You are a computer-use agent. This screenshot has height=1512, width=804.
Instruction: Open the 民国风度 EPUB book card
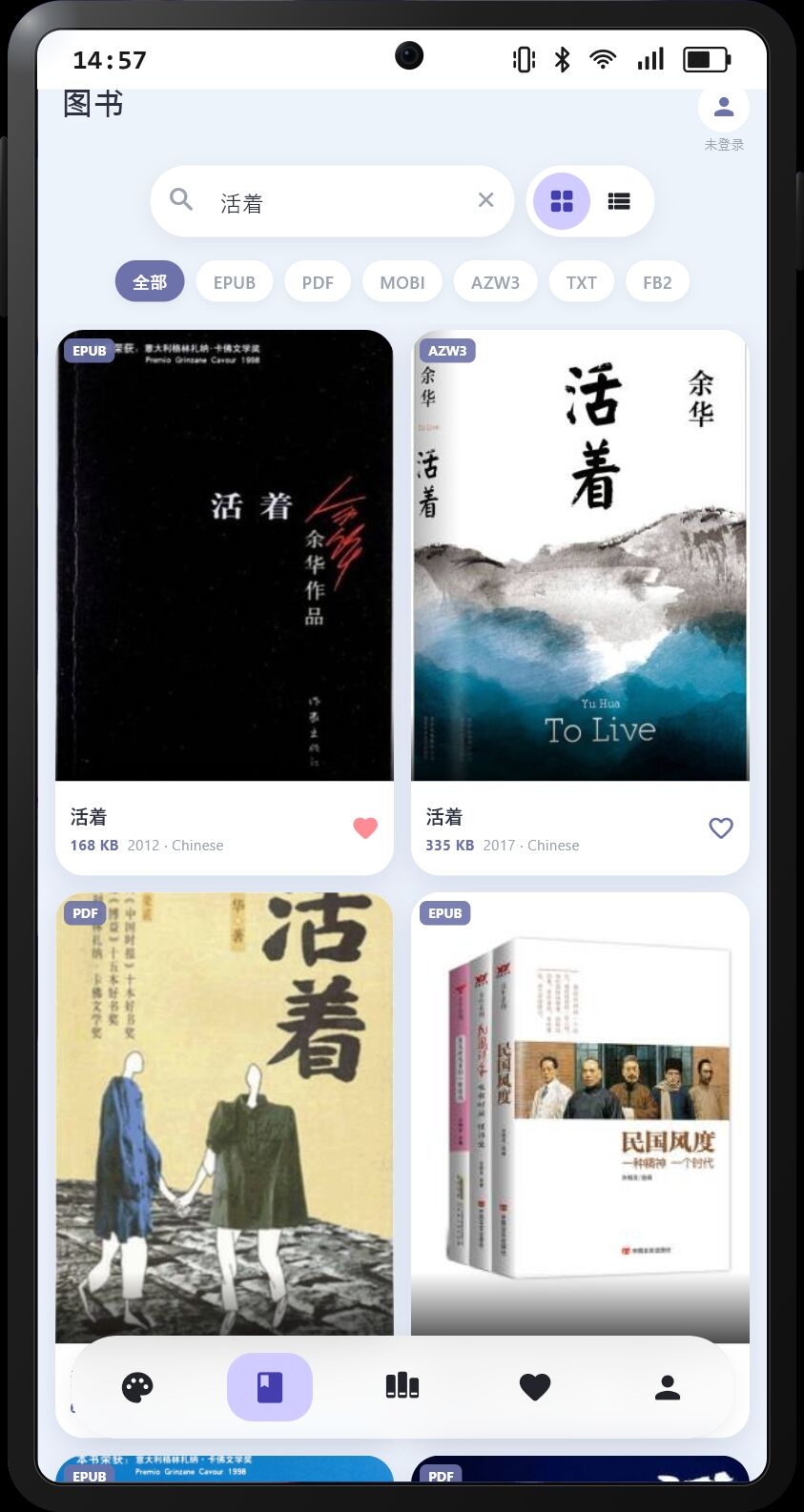580,1115
